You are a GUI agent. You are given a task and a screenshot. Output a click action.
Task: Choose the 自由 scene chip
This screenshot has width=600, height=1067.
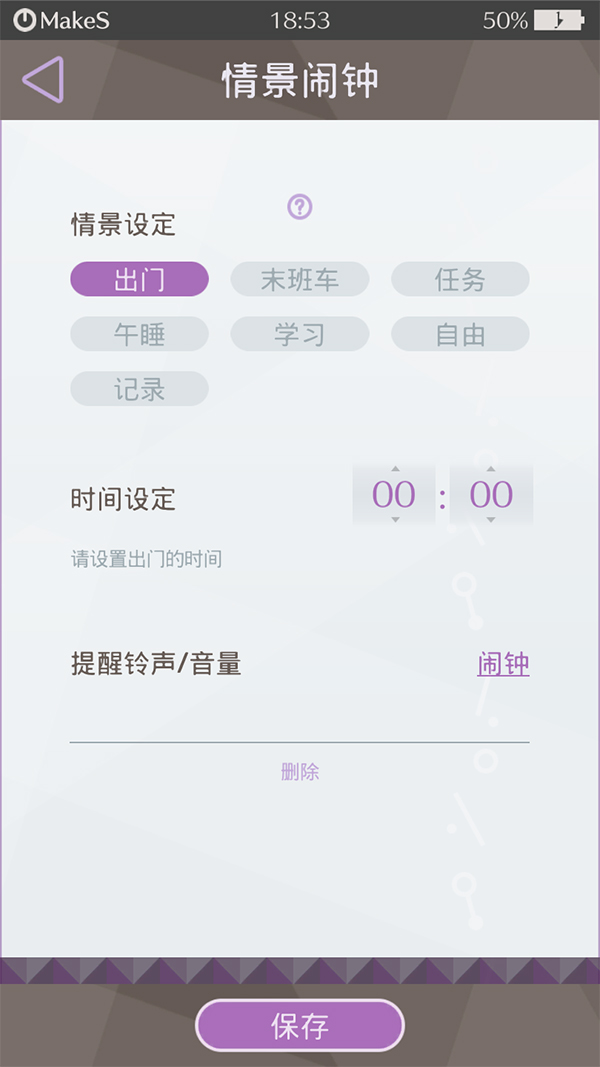(x=460, y=334)
